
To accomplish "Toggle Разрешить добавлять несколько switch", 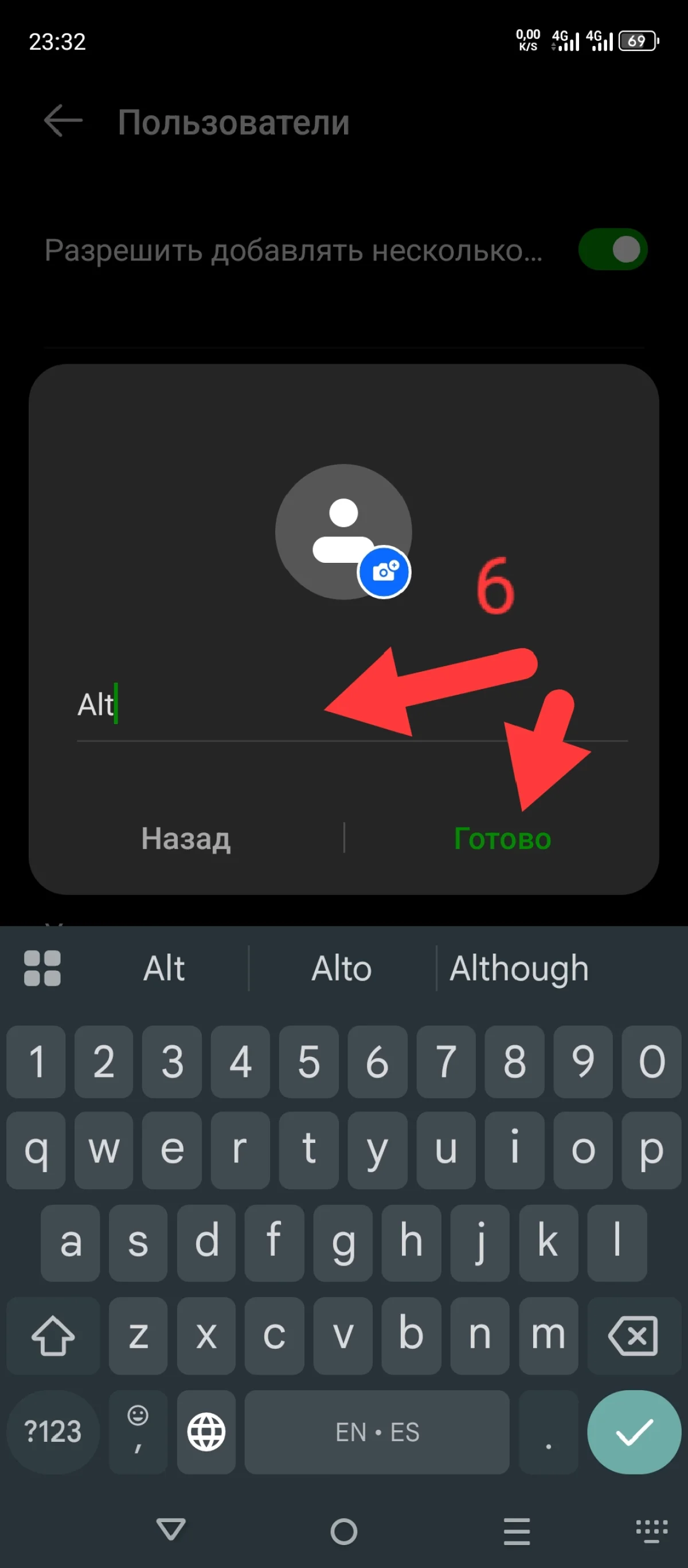I will tap(612, 250).
